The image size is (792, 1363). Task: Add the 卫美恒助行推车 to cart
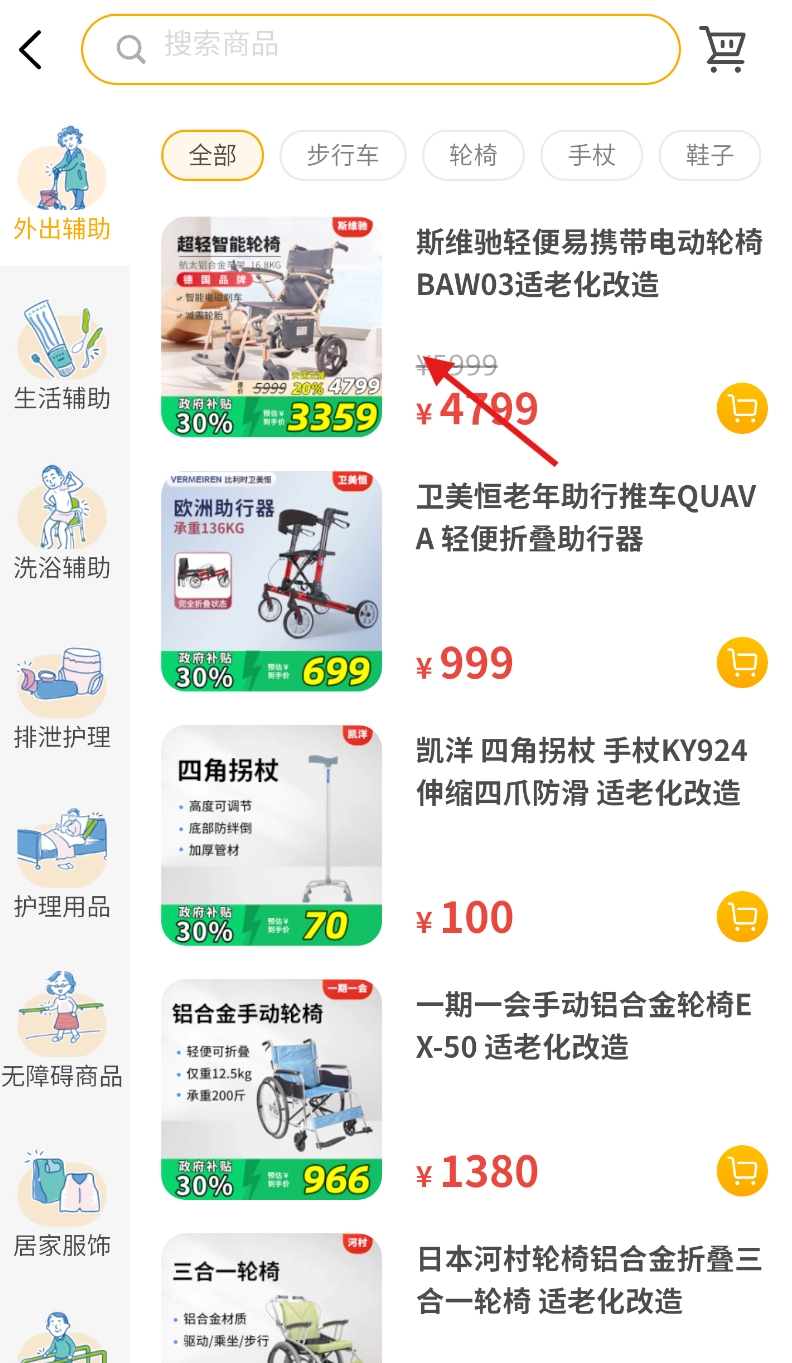pyautogui.click(x=742, y=662)
